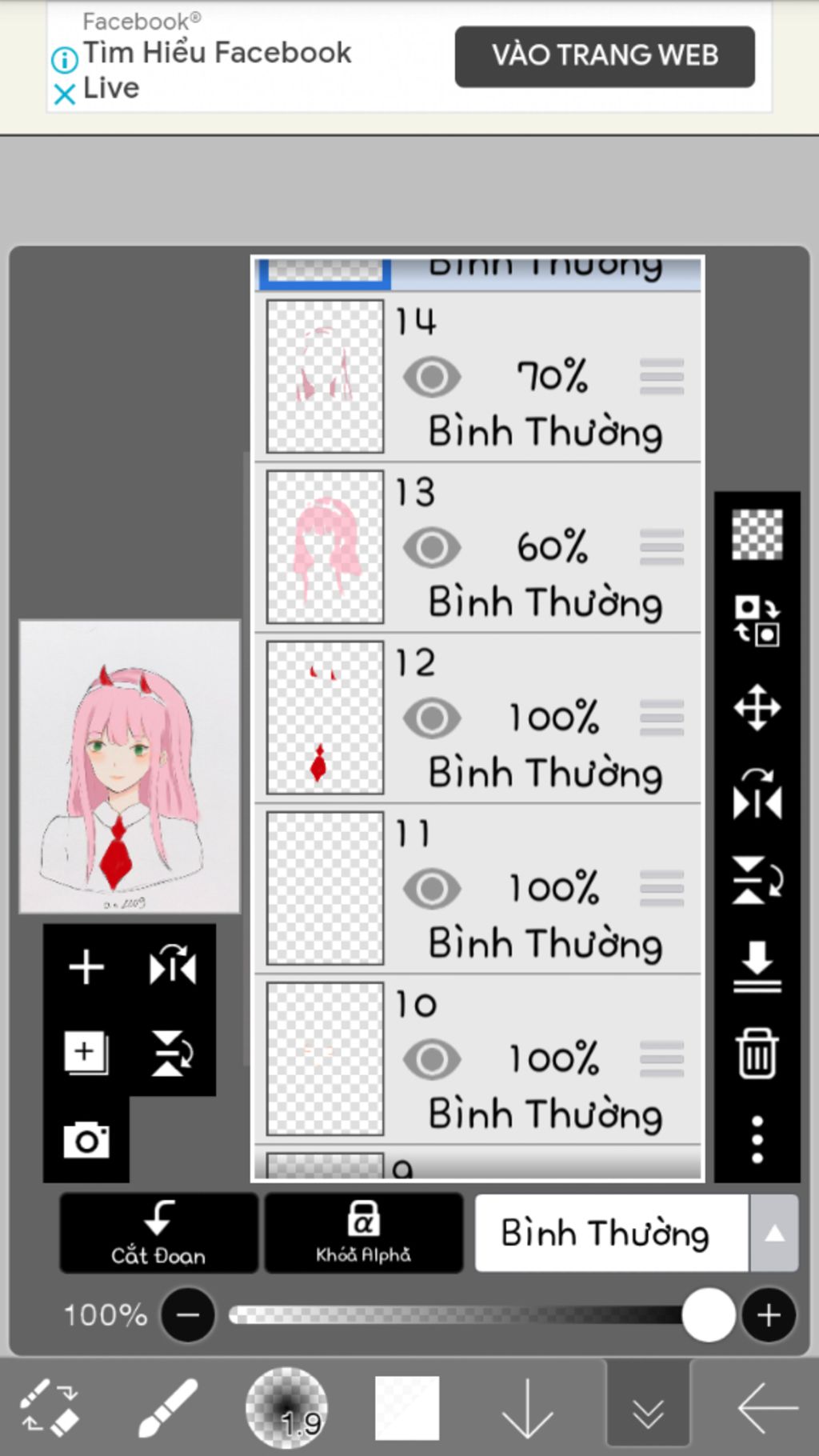Image resolution: width=819 pixels, height=1456 pixels.
Task: Decrease layer opacity with the minus button
Action: [x=188, y=1314]
